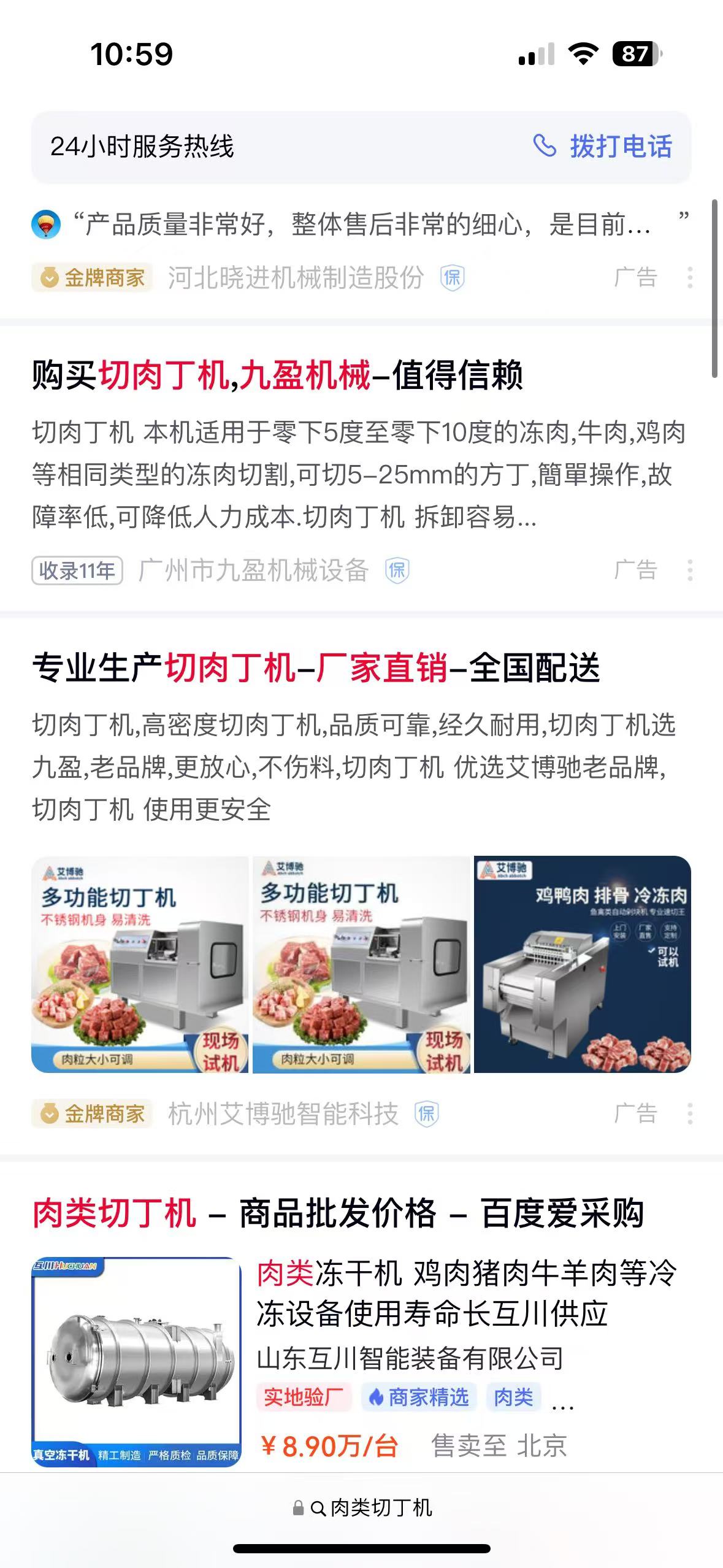Open the 河北晓进机械制造股份 merchant ad

point(296,278)
